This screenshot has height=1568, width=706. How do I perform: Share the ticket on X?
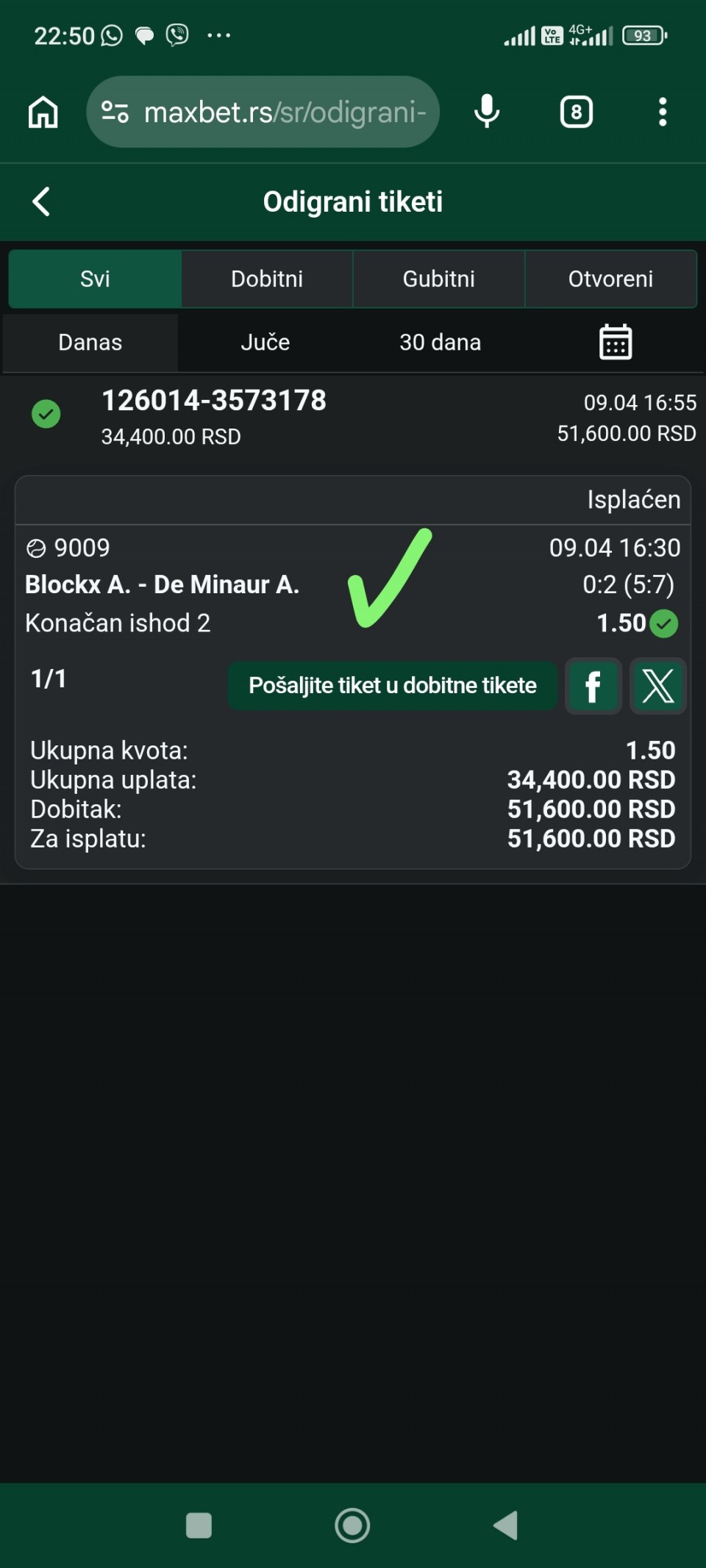coord(657,687)
